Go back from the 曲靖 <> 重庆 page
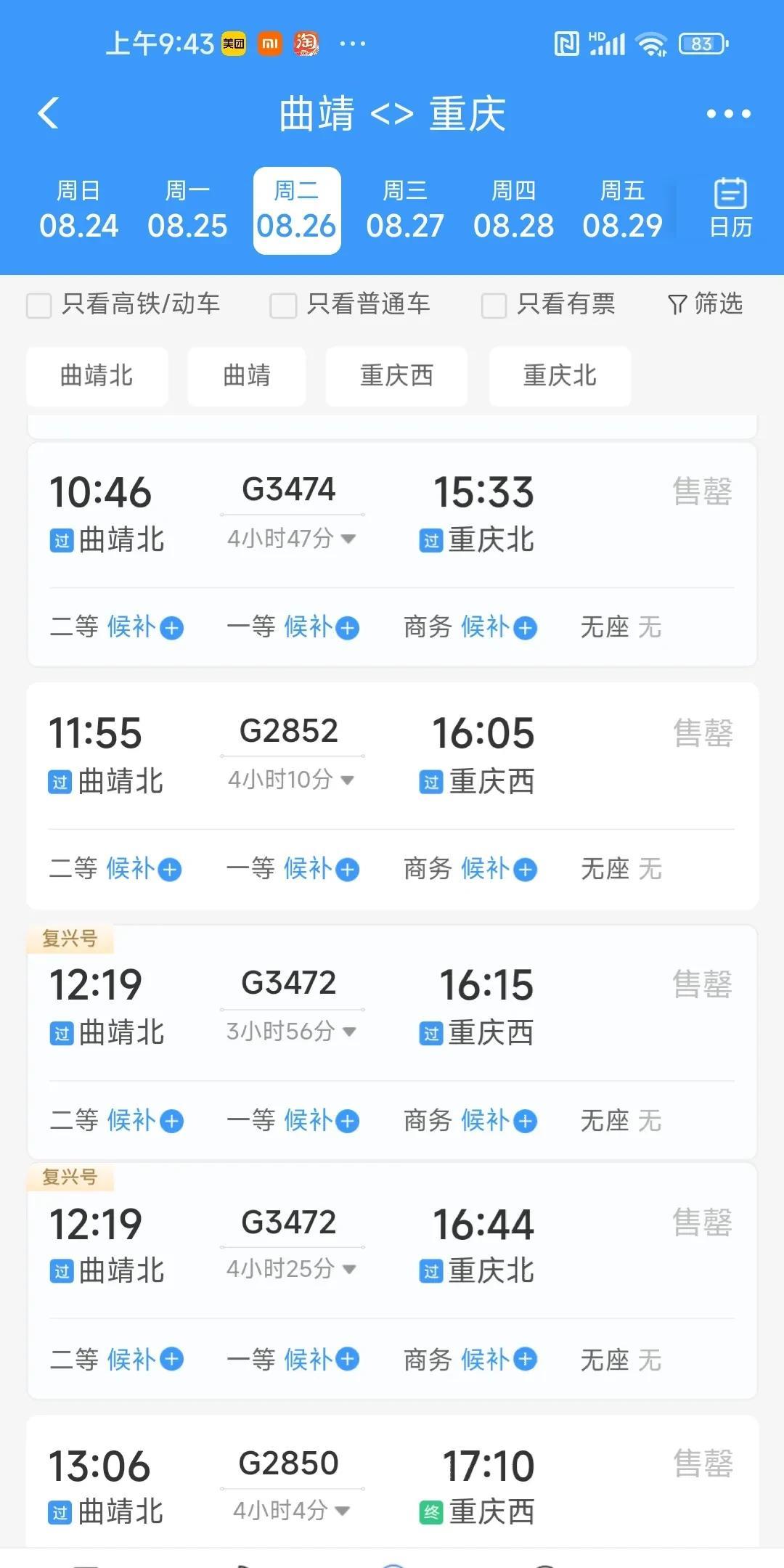The width and height of the screenshot is (784, 1568). pyautogui.click(x=49, y=114)
